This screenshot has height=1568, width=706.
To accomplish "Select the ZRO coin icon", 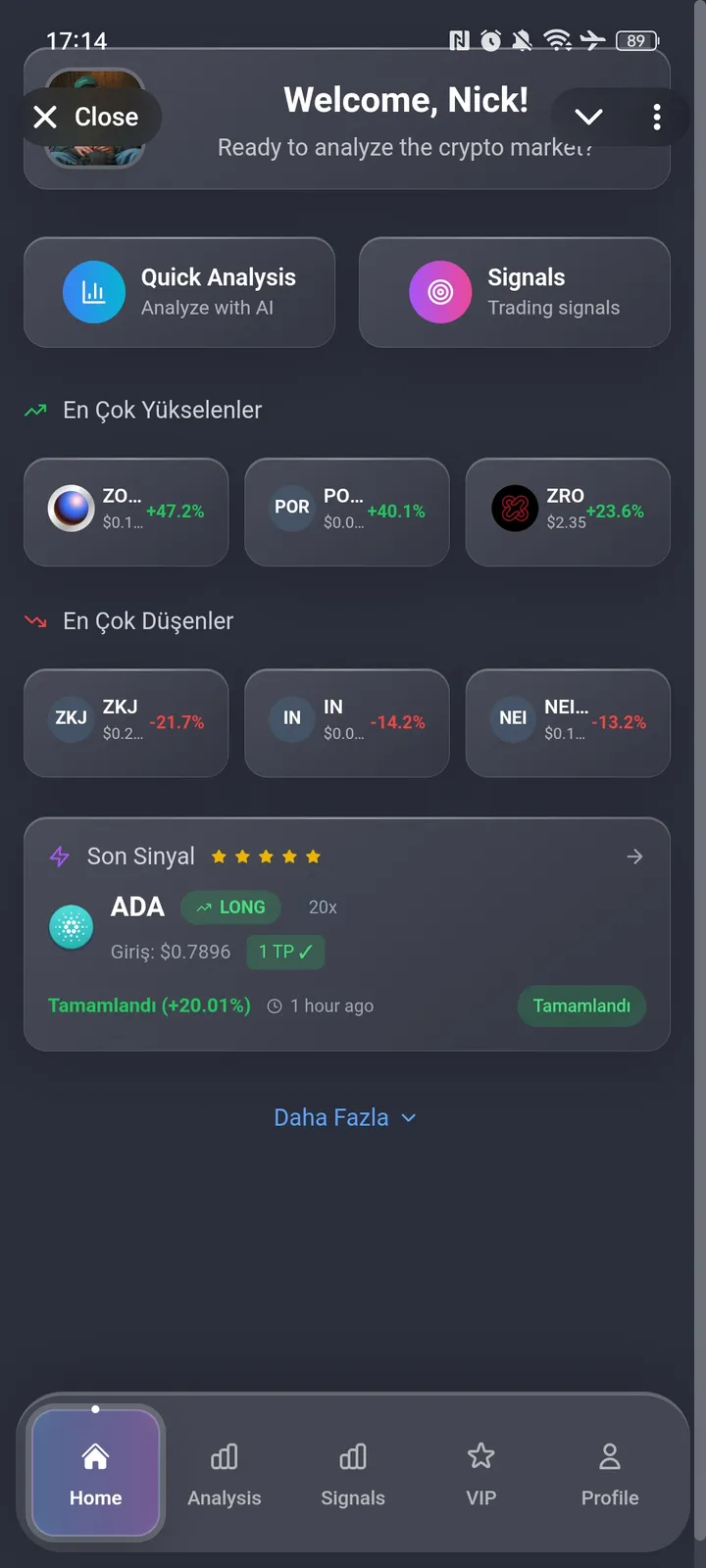I will click(x=514, y=508).
